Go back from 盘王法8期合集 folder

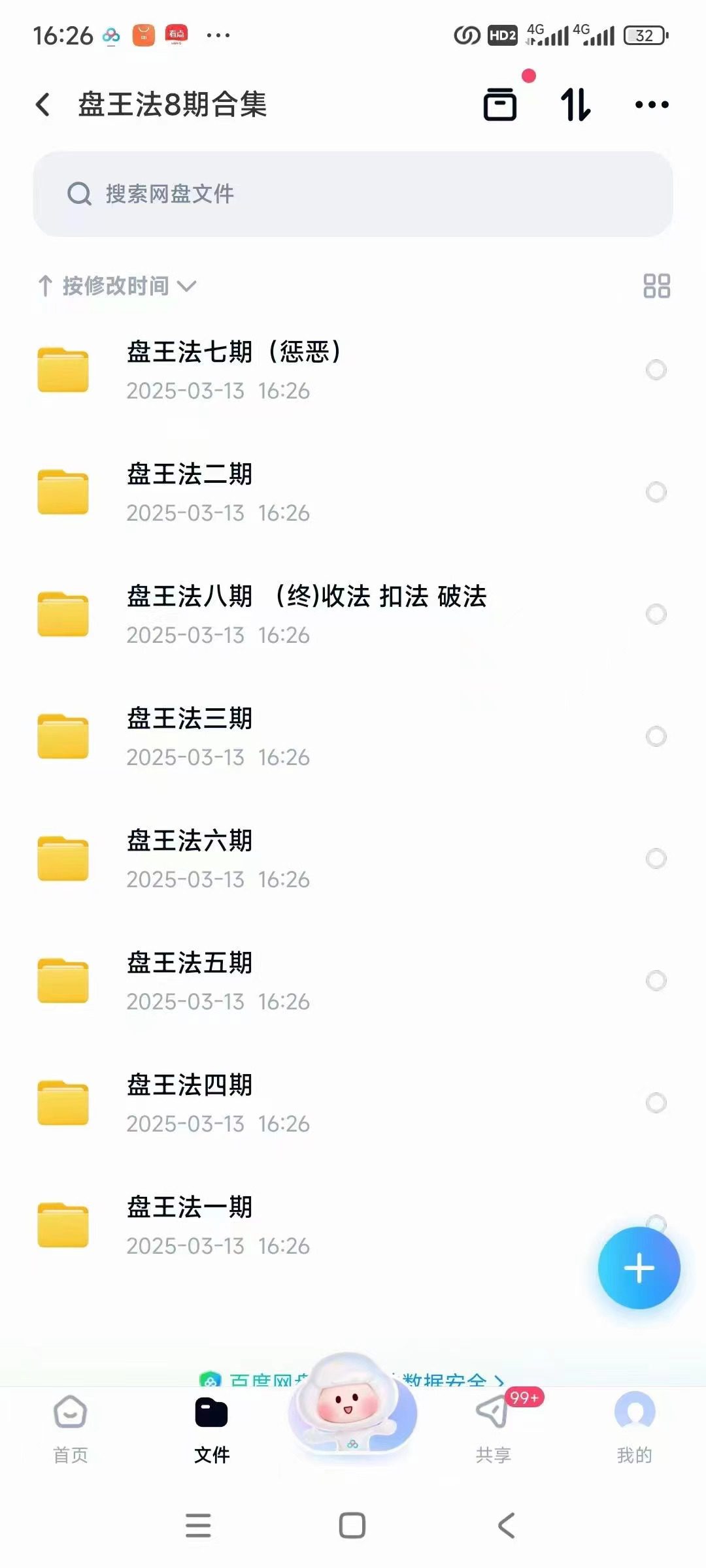click(x=43, y=105)
